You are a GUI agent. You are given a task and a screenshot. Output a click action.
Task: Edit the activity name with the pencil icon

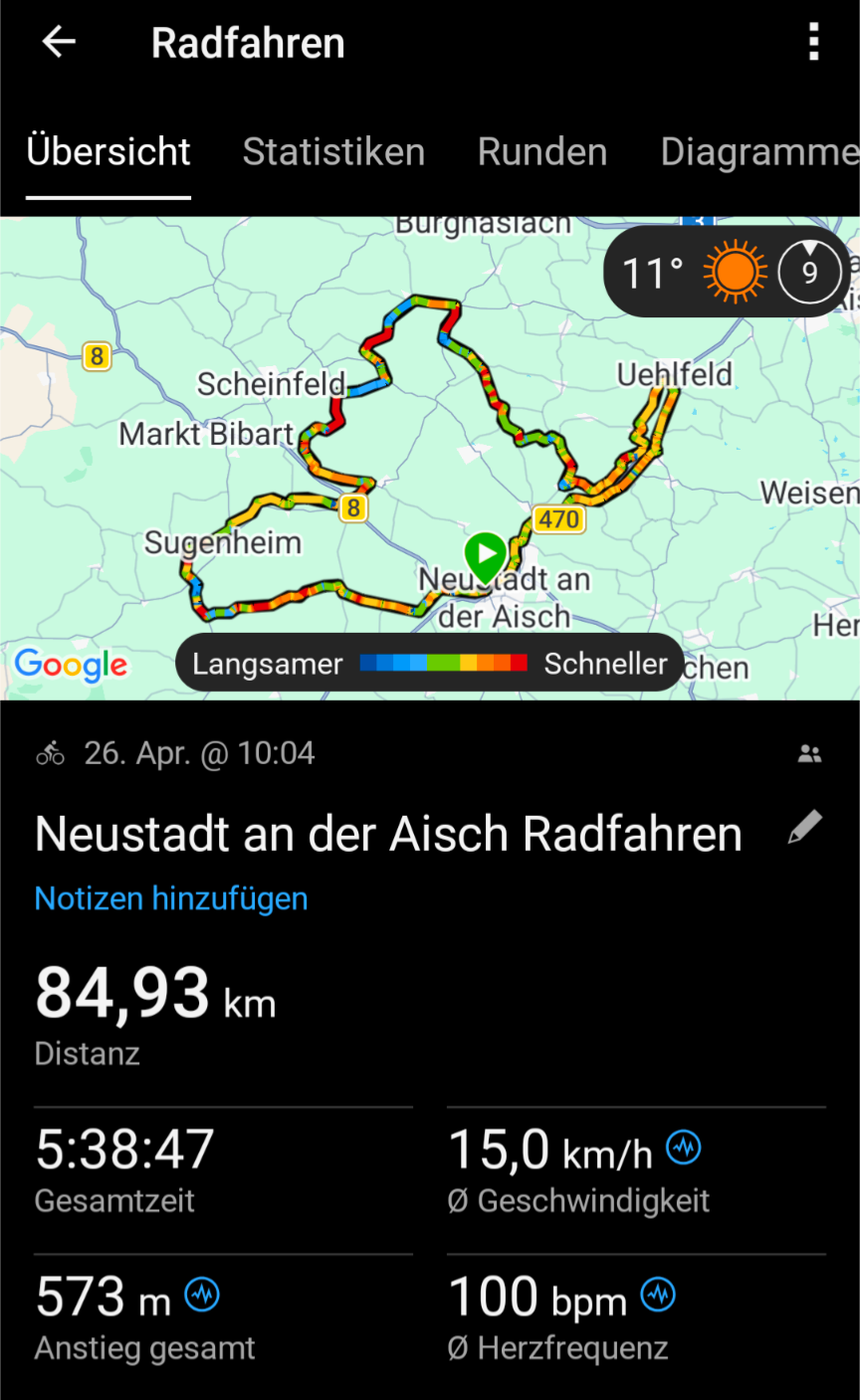click(x=804, y=828)
